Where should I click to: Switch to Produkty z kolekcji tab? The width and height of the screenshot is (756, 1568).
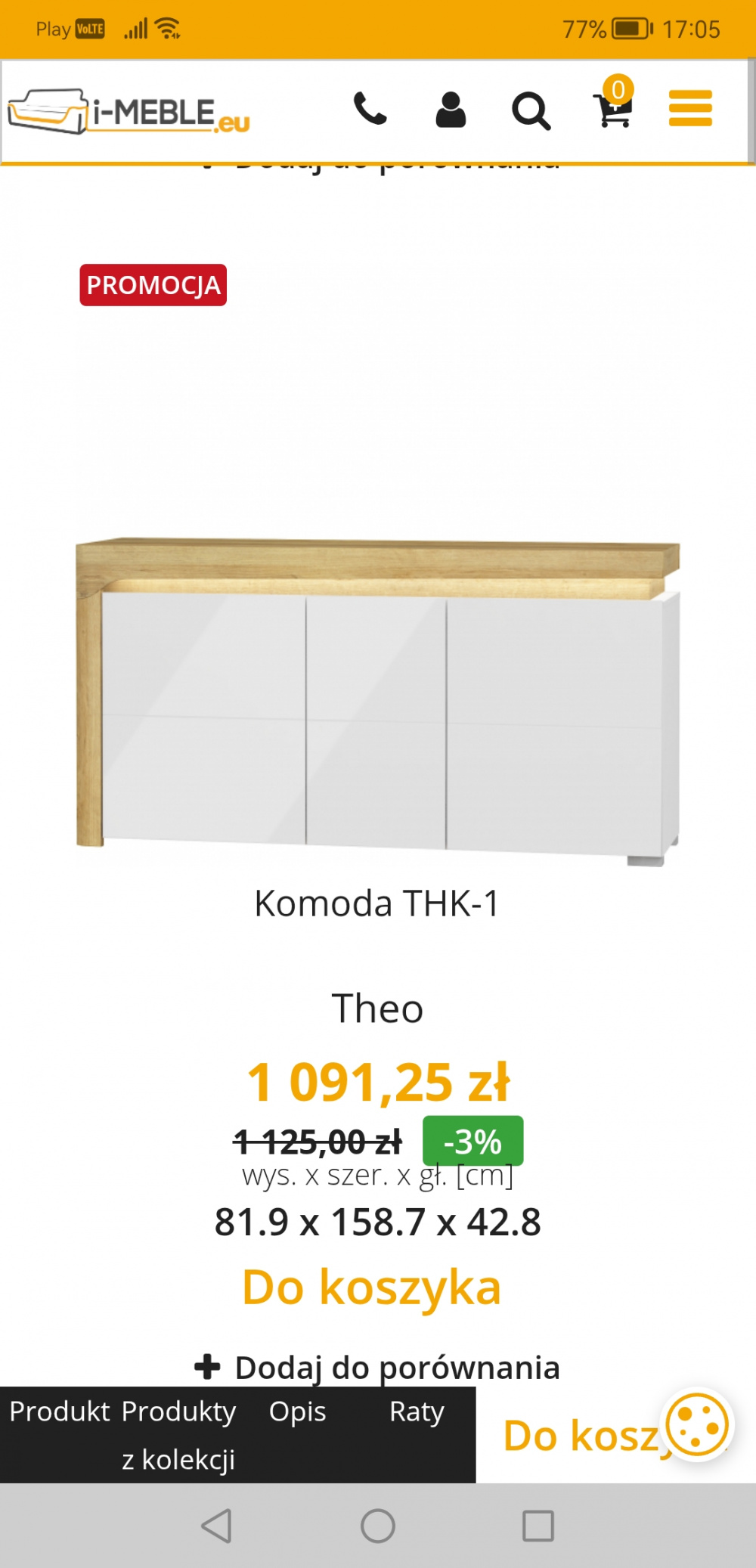click(178, 1435)
